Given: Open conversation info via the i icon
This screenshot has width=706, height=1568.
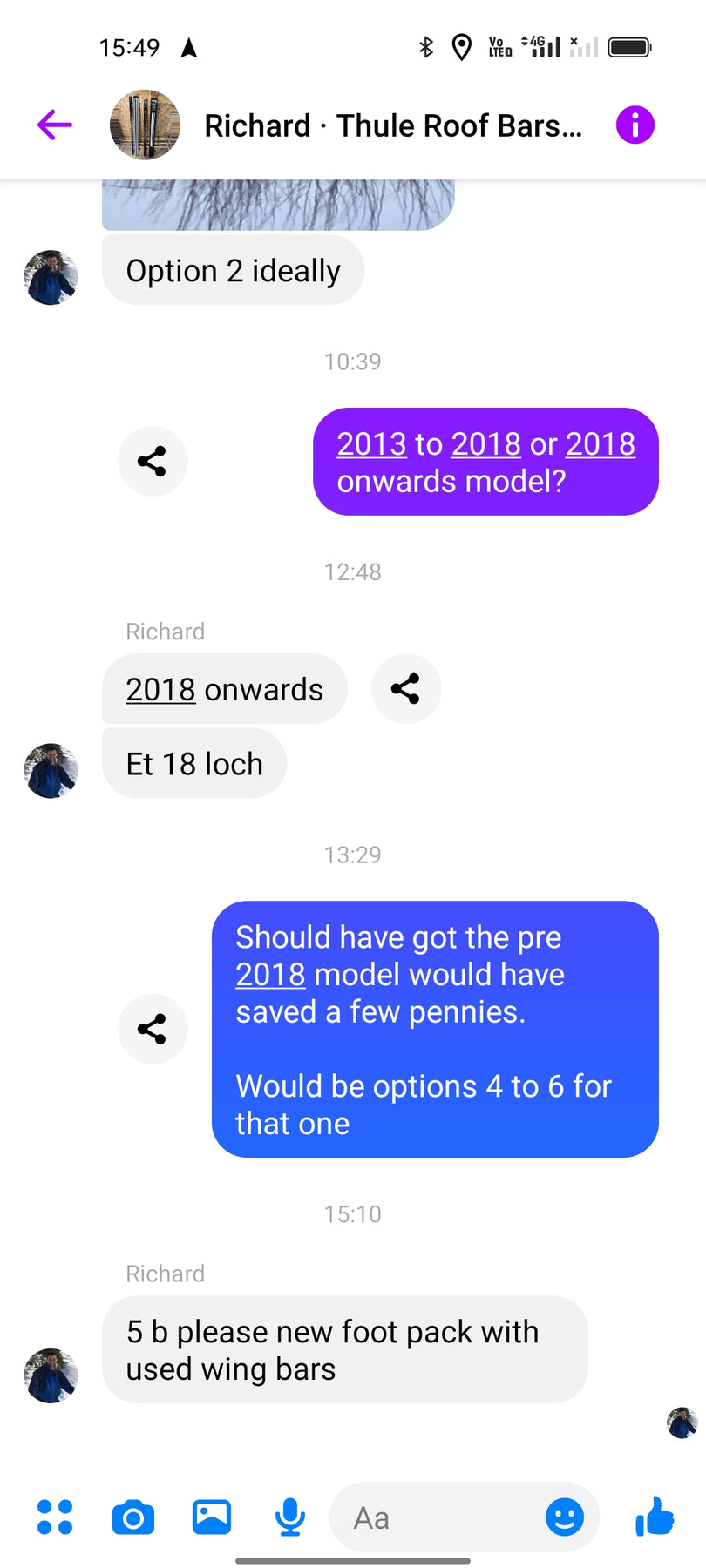Looking at the screenshot, I should [x=635, y=125].
